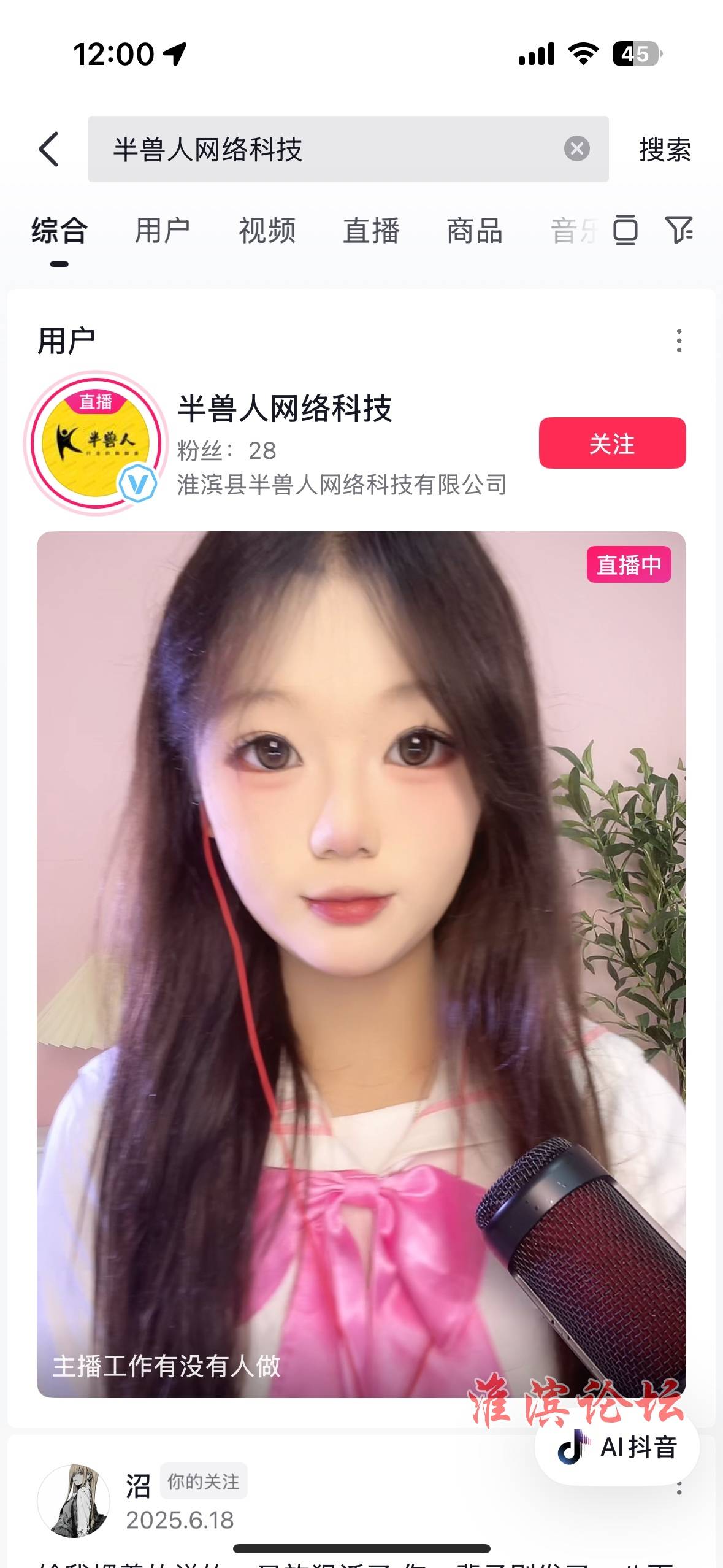The image size is (723, 1568).
Task: Open 沼's profile avatar
Action: coord(74,1501)
